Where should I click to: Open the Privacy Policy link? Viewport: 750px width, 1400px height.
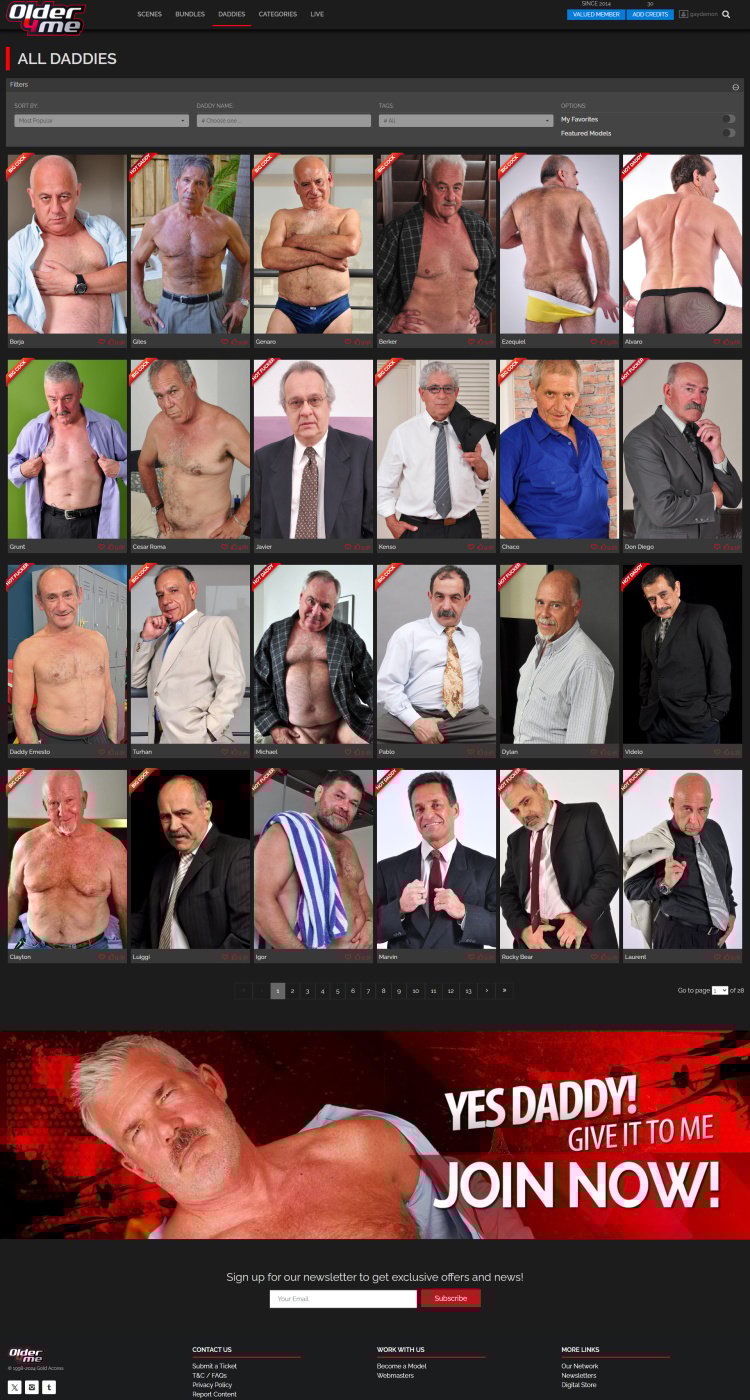[212, 1385]
